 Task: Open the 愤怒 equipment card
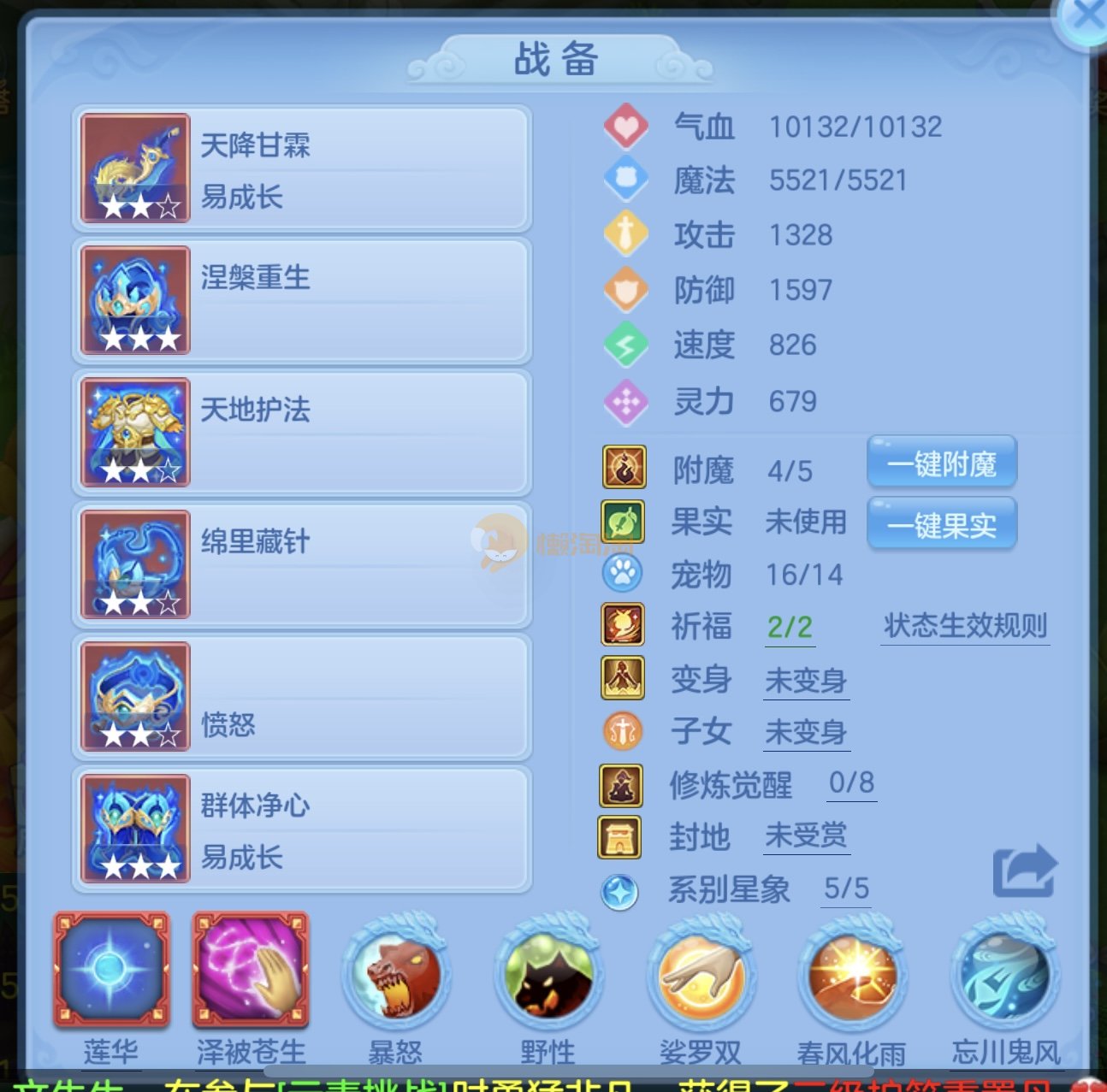tap(302, 697)
